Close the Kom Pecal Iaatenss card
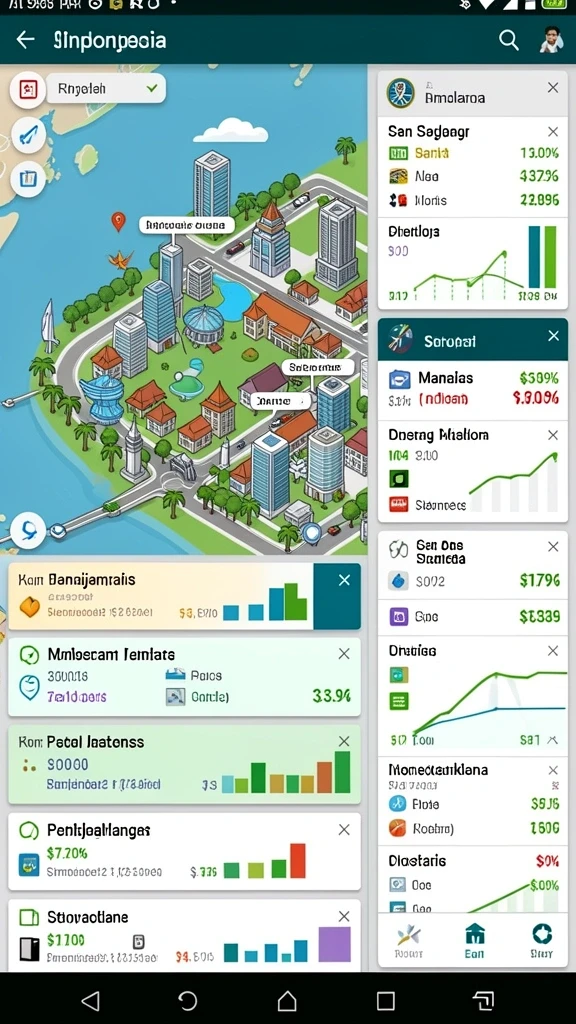Image resolution: width=576 pixels, height=1024 pixels. [x=344, y=741]
